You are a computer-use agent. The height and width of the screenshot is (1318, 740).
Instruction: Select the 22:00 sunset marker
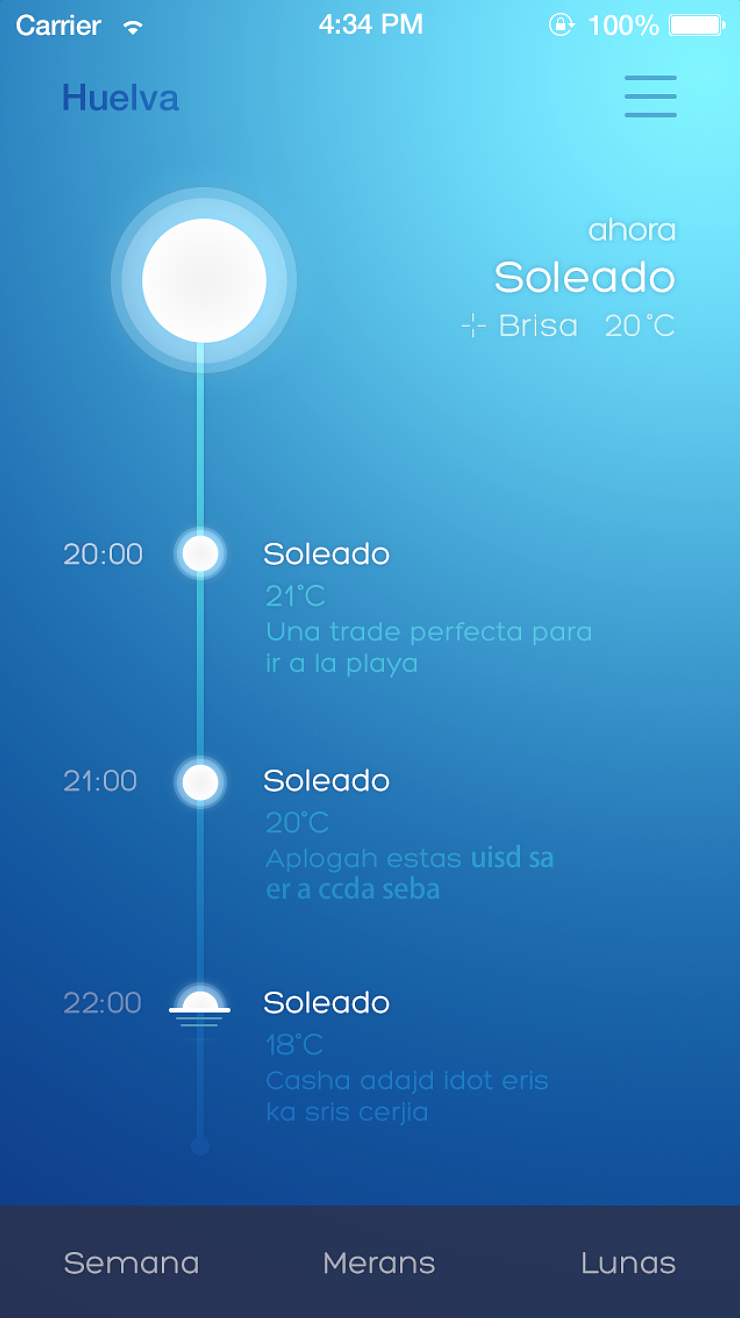point(200,1008)
